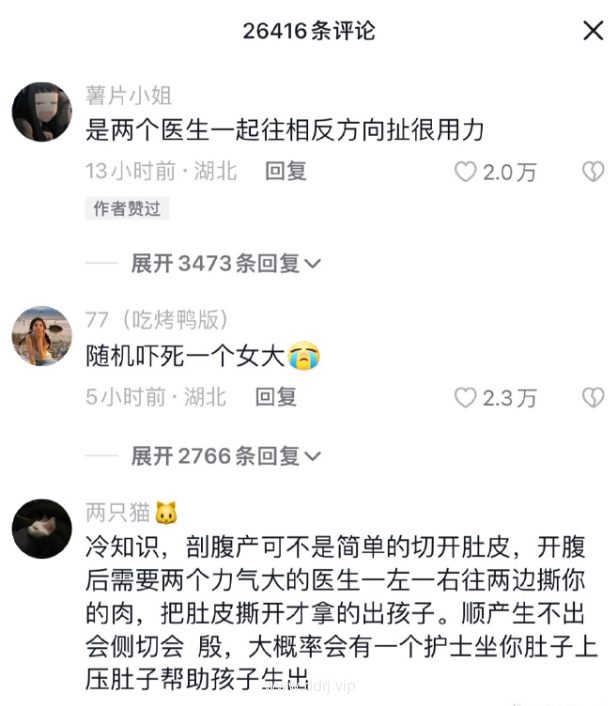The image size is (616, 706).
Task: Expand 2766 replies under 77's comment
Action: pyautogui.click(x=226, y=457)
